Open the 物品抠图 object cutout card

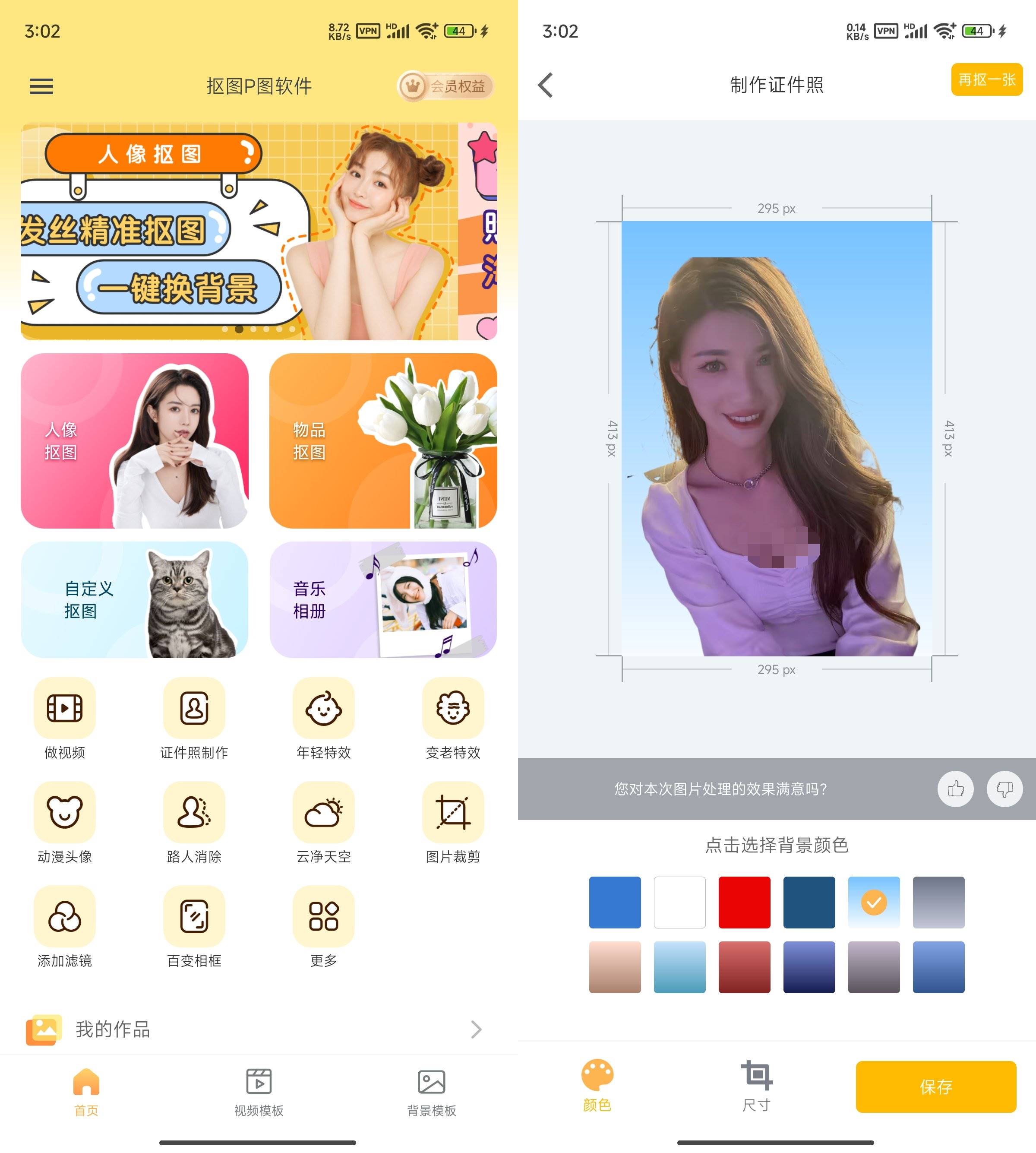(382, 440)
